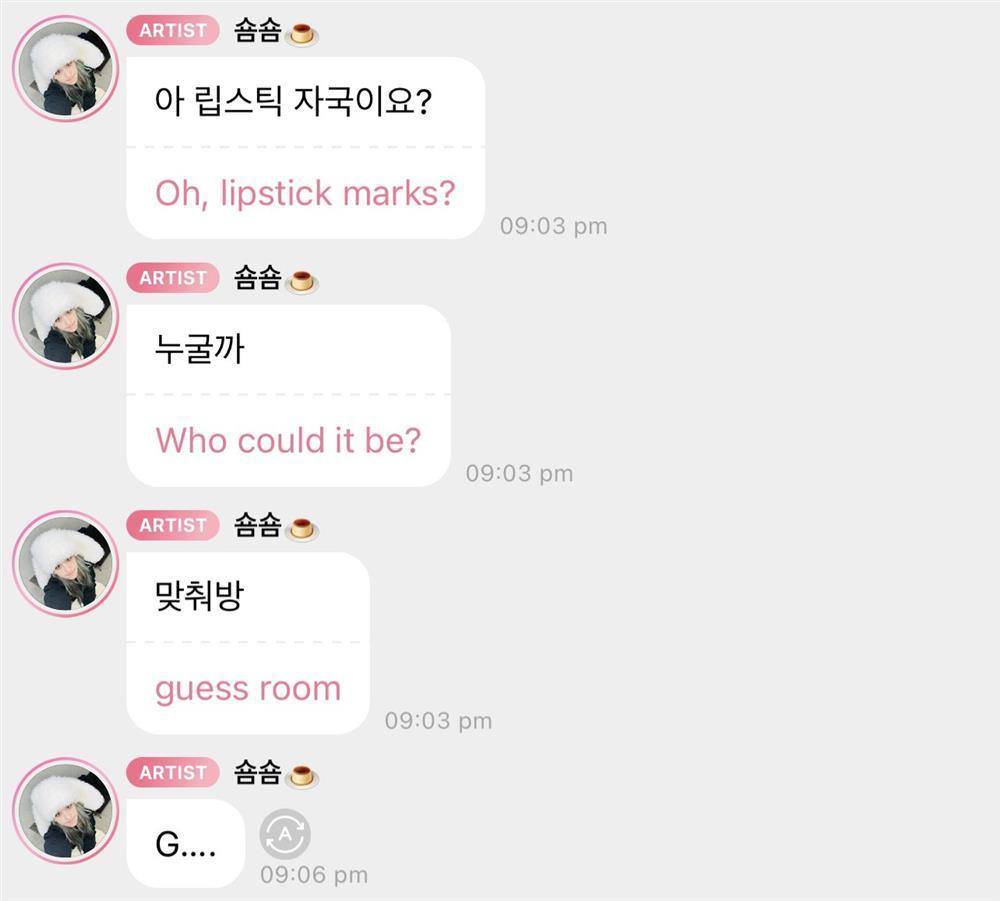View artist avatar beside "guess room" message
Image resolution: width=1000 pixels, height=901 pixels.
pos(65,563)
